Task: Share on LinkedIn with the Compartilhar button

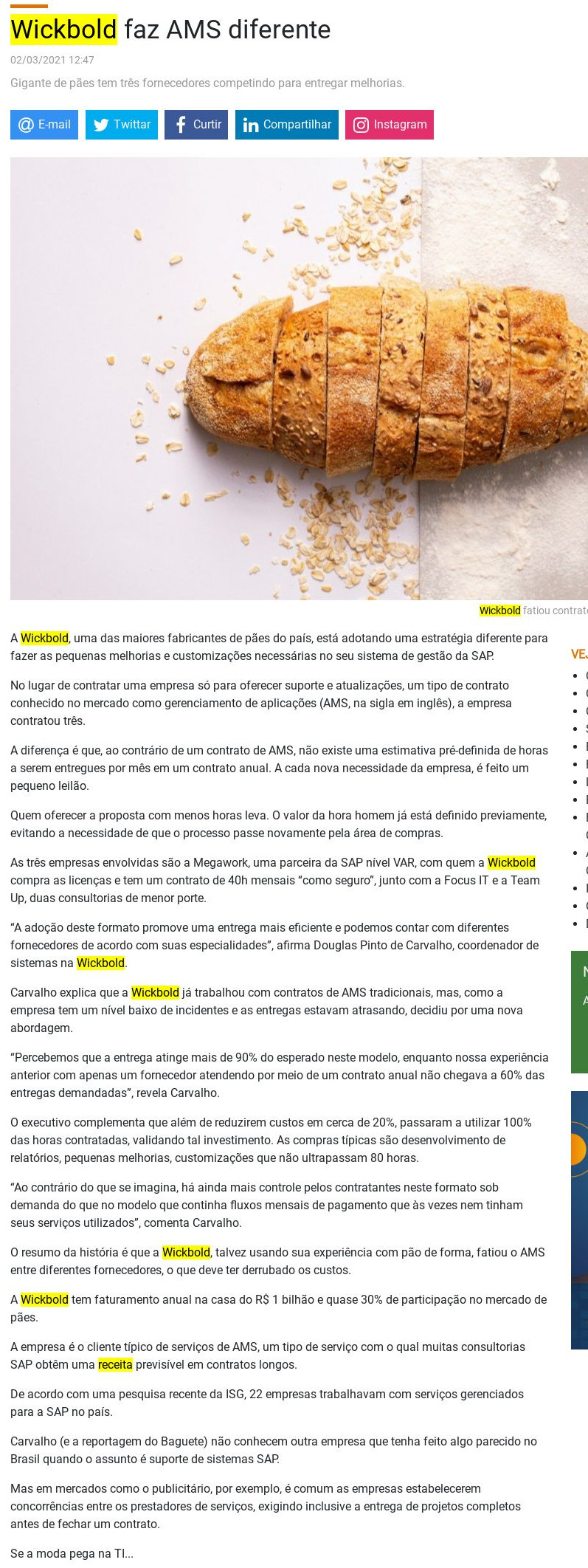Action: point(287,125)
